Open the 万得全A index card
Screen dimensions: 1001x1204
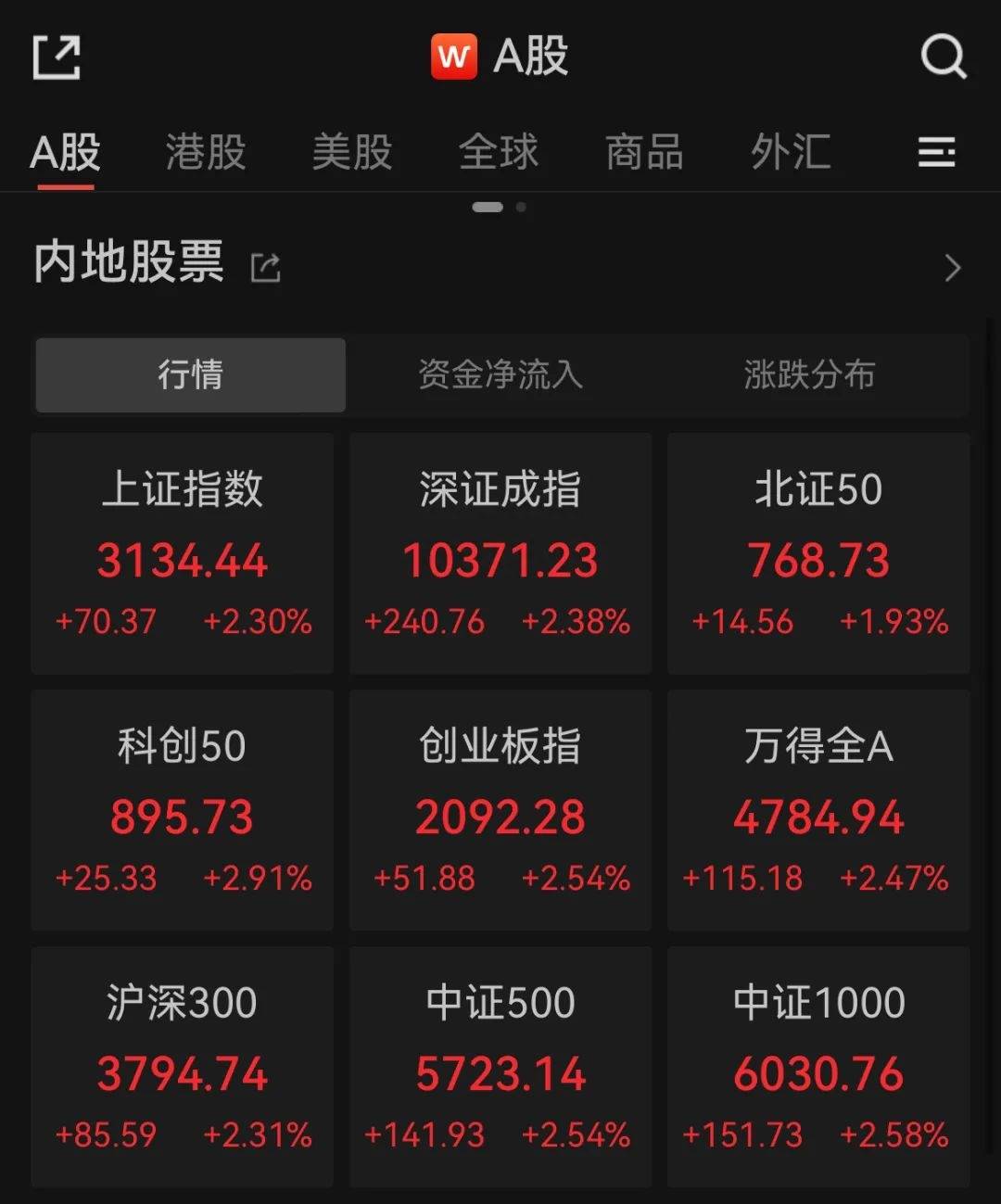(818, 810)
